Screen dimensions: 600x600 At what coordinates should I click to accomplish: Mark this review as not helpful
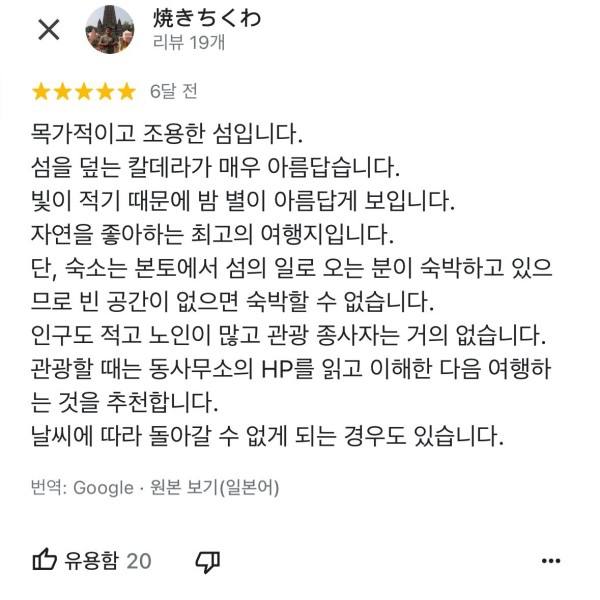(x=207, y=560)
